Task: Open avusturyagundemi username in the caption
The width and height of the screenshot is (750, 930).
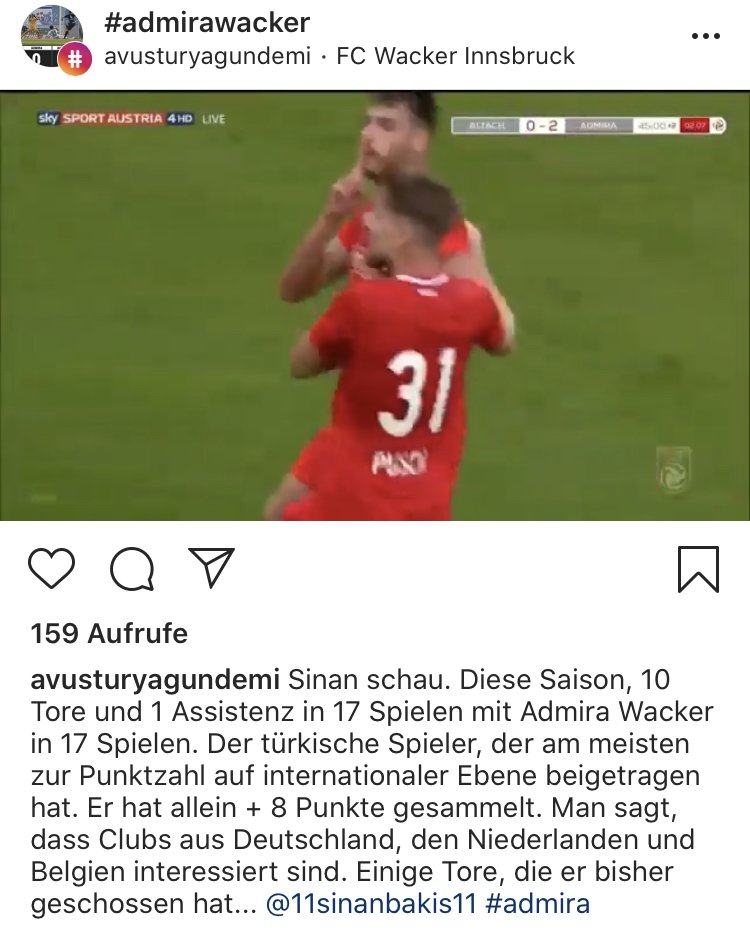Action: coord(155,680)
